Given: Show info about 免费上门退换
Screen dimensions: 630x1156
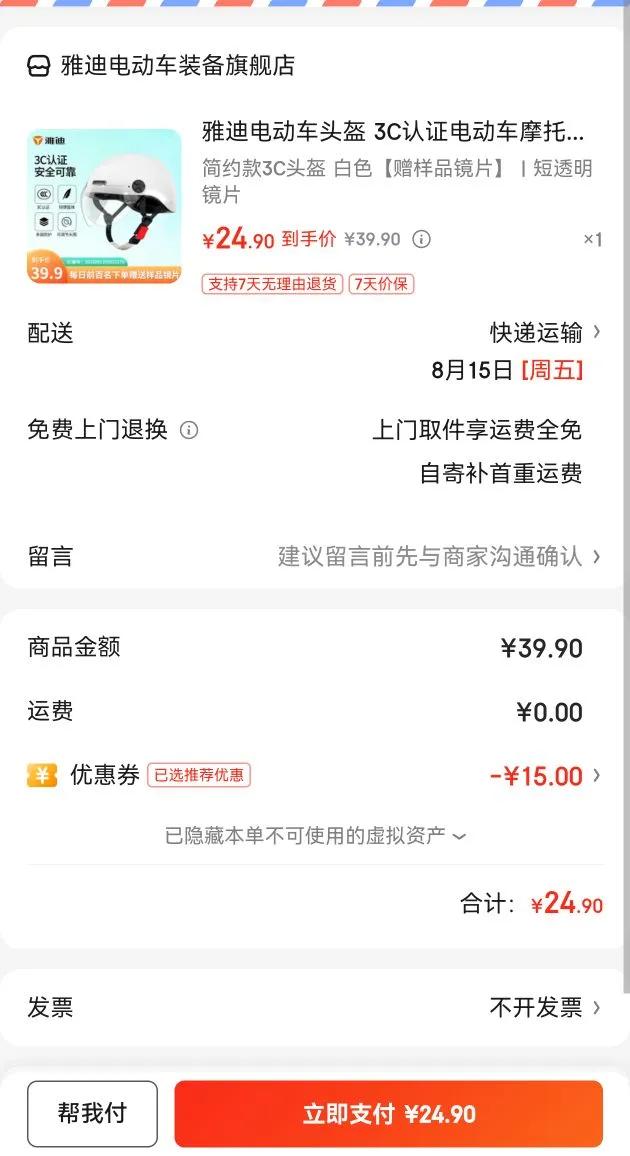Looking at the screenshot, I should (x=189, y=430).
